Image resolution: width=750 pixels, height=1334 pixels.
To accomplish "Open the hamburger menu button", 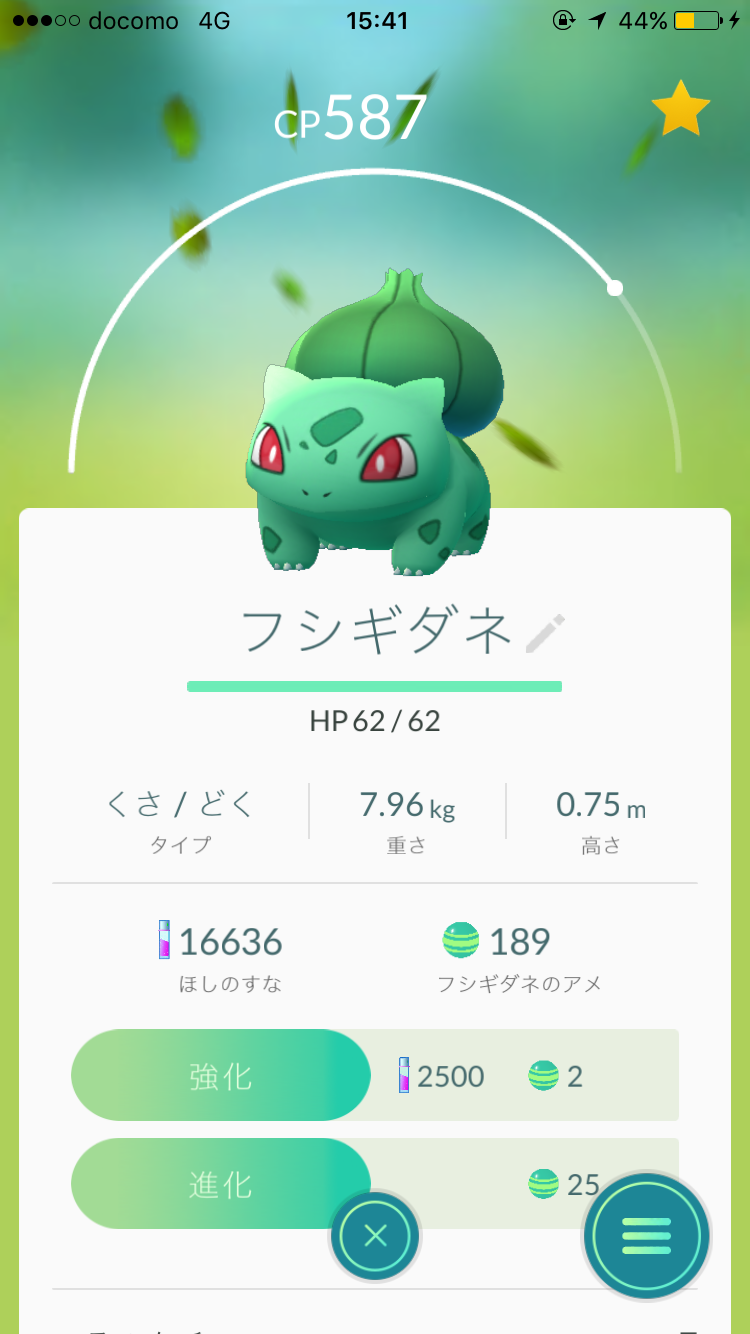I will tap(645, 1236).
